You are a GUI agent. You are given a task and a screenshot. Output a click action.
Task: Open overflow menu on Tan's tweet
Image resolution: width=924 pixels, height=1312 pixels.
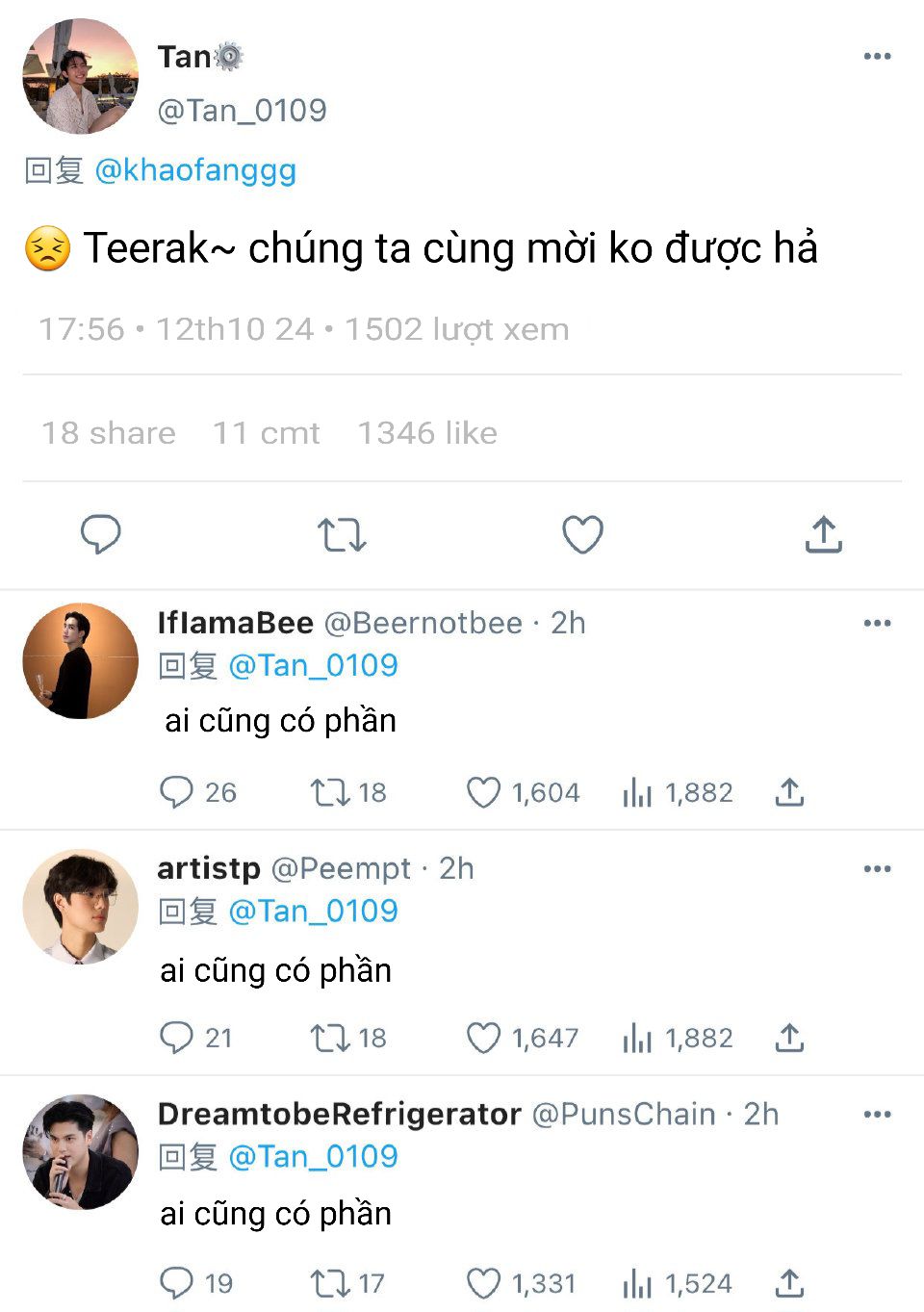click(x=877, y=57)
